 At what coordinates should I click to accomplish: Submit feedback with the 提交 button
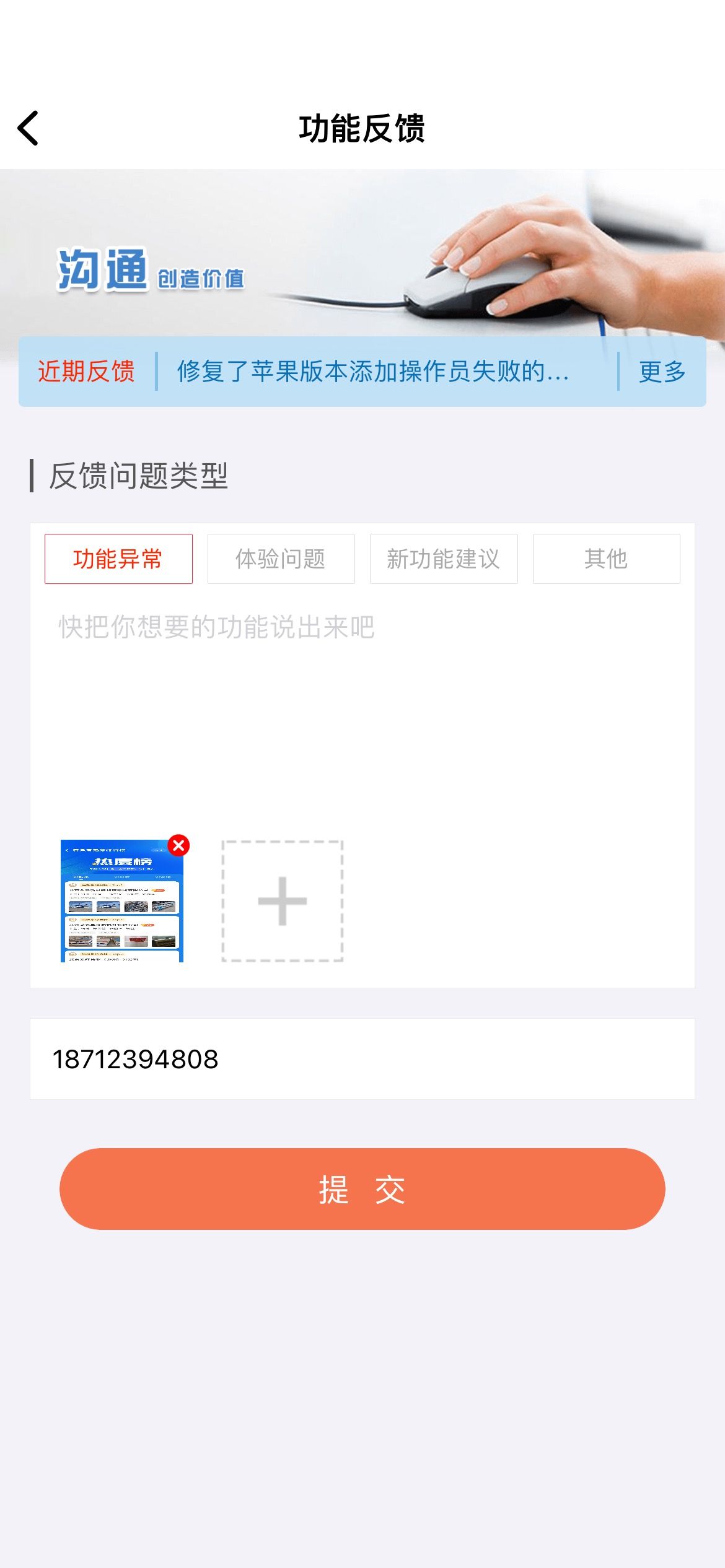pyautogui.click(x=362, y=1189)
